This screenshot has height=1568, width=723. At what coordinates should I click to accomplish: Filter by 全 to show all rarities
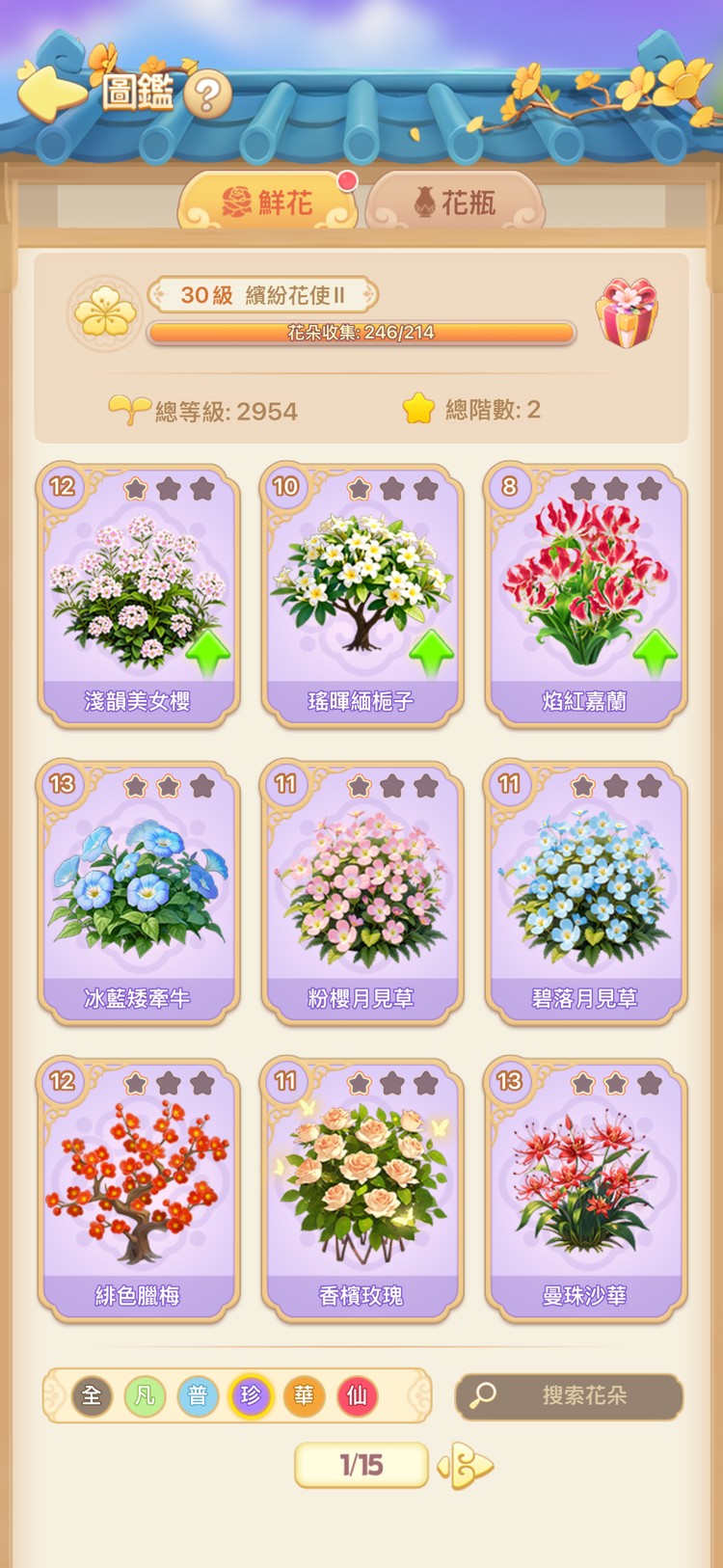click(92, 1395)
